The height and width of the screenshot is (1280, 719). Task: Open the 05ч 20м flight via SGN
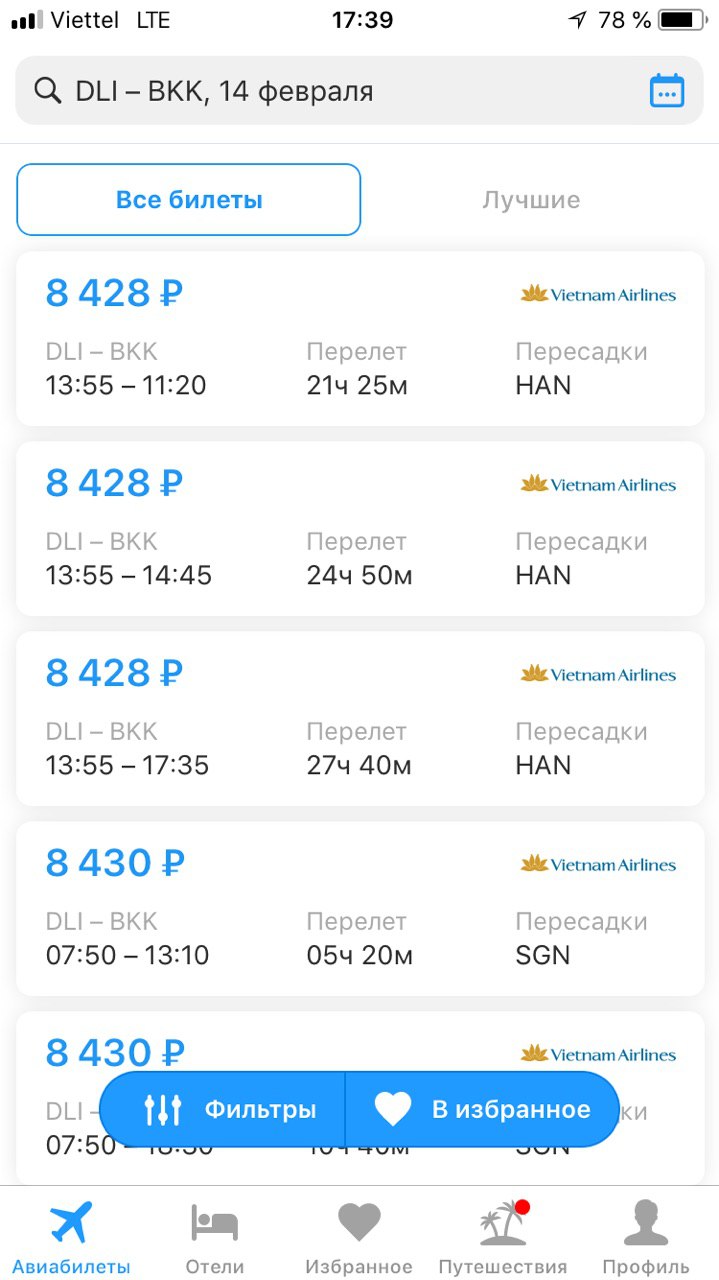point(360,909)
